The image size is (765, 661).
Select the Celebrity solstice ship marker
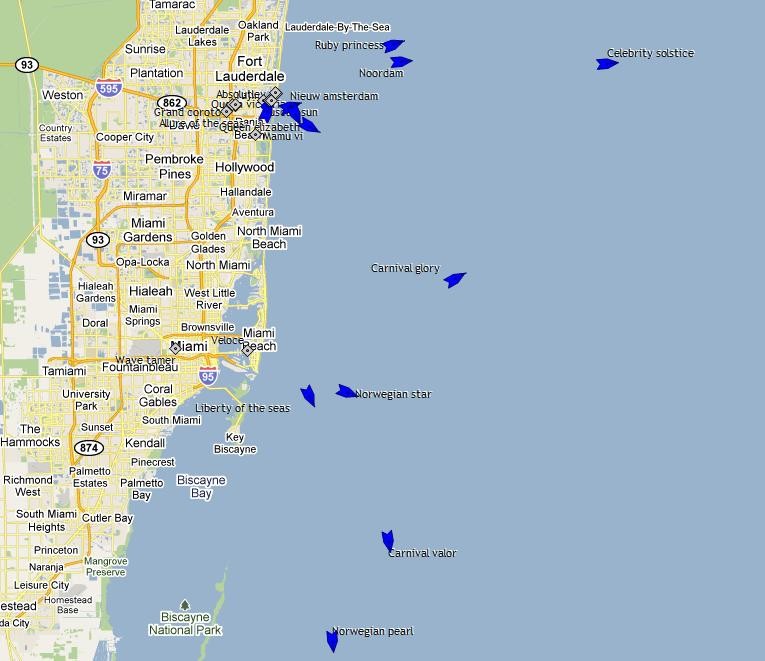point(607,64)
